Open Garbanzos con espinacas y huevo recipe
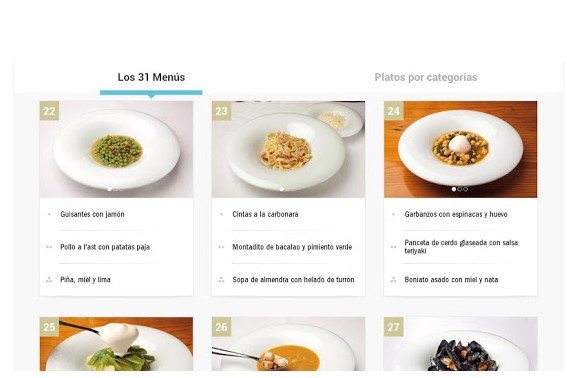 pyautogui.click(x=456, y=214)
